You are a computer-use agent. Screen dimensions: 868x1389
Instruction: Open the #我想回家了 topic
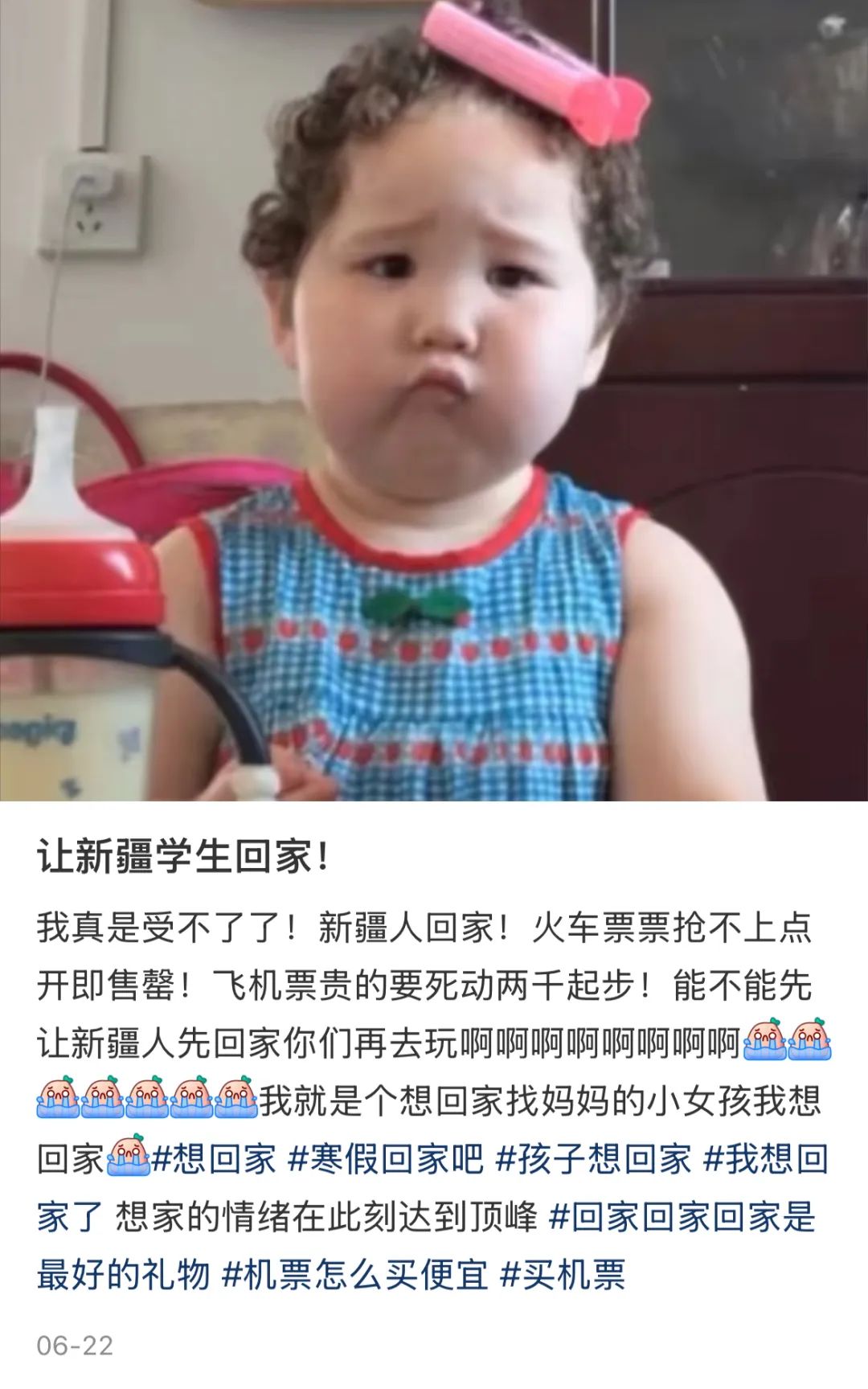(x=765, y=1159)
